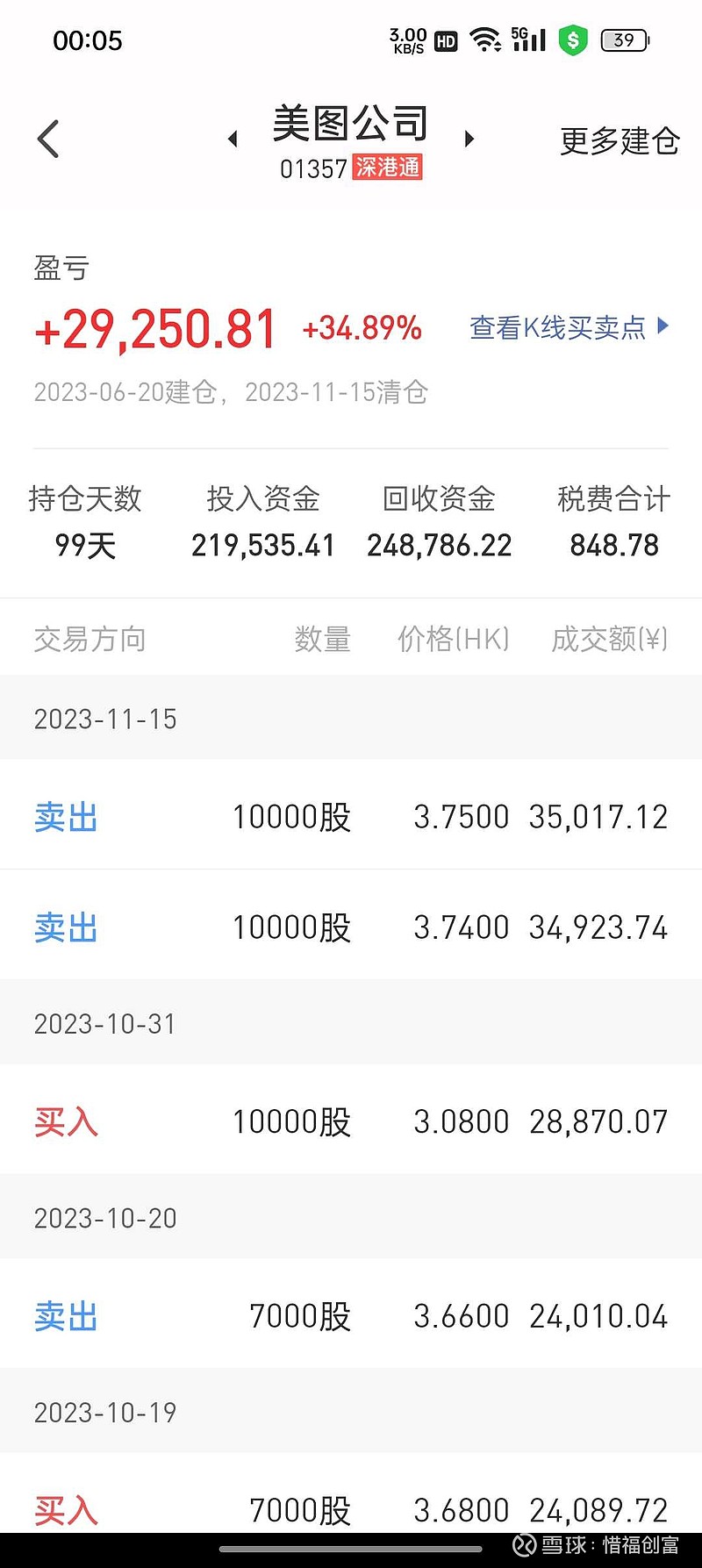This screenshot has width=702, height=1568.
Task: Tap the stock code 01357
Action: 312,168
